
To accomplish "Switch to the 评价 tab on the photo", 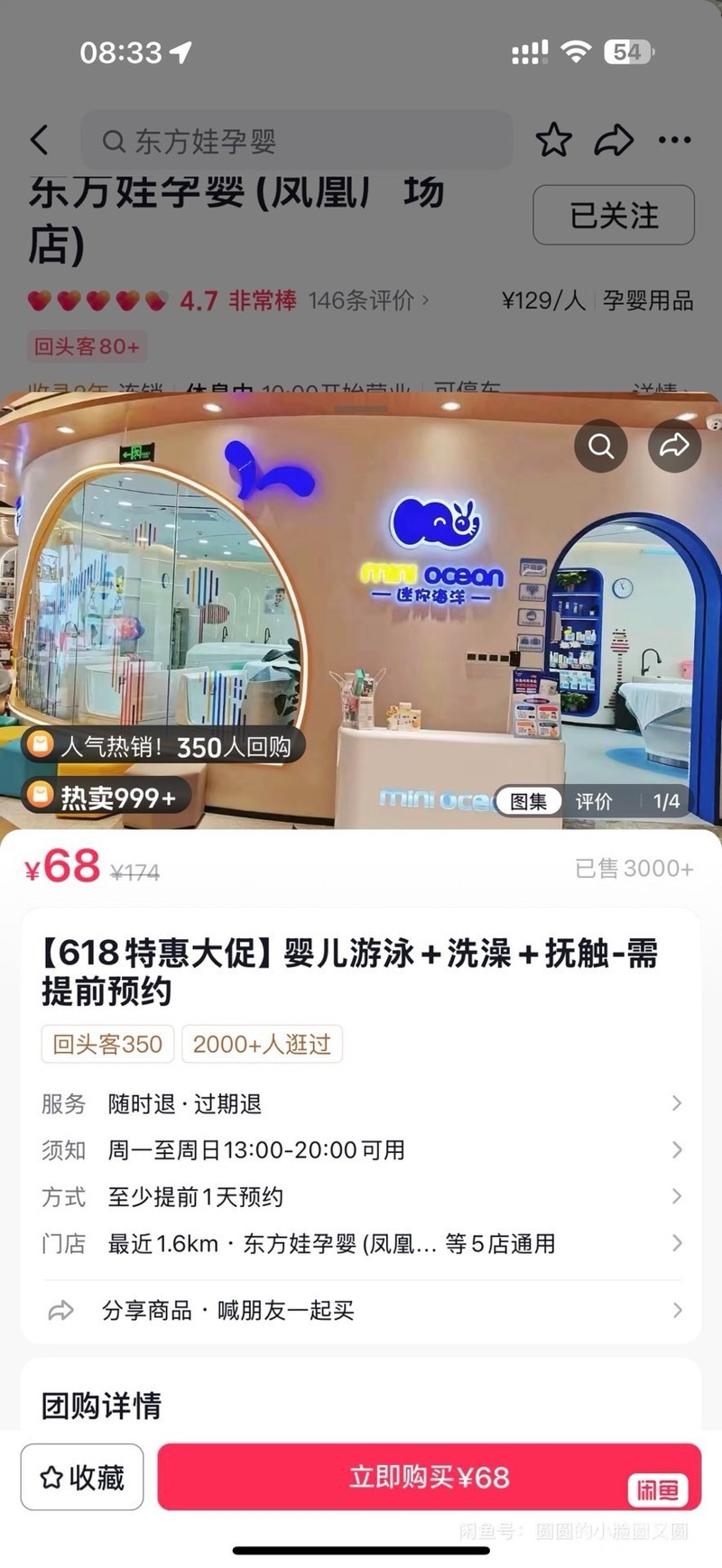I will point(594,801).
